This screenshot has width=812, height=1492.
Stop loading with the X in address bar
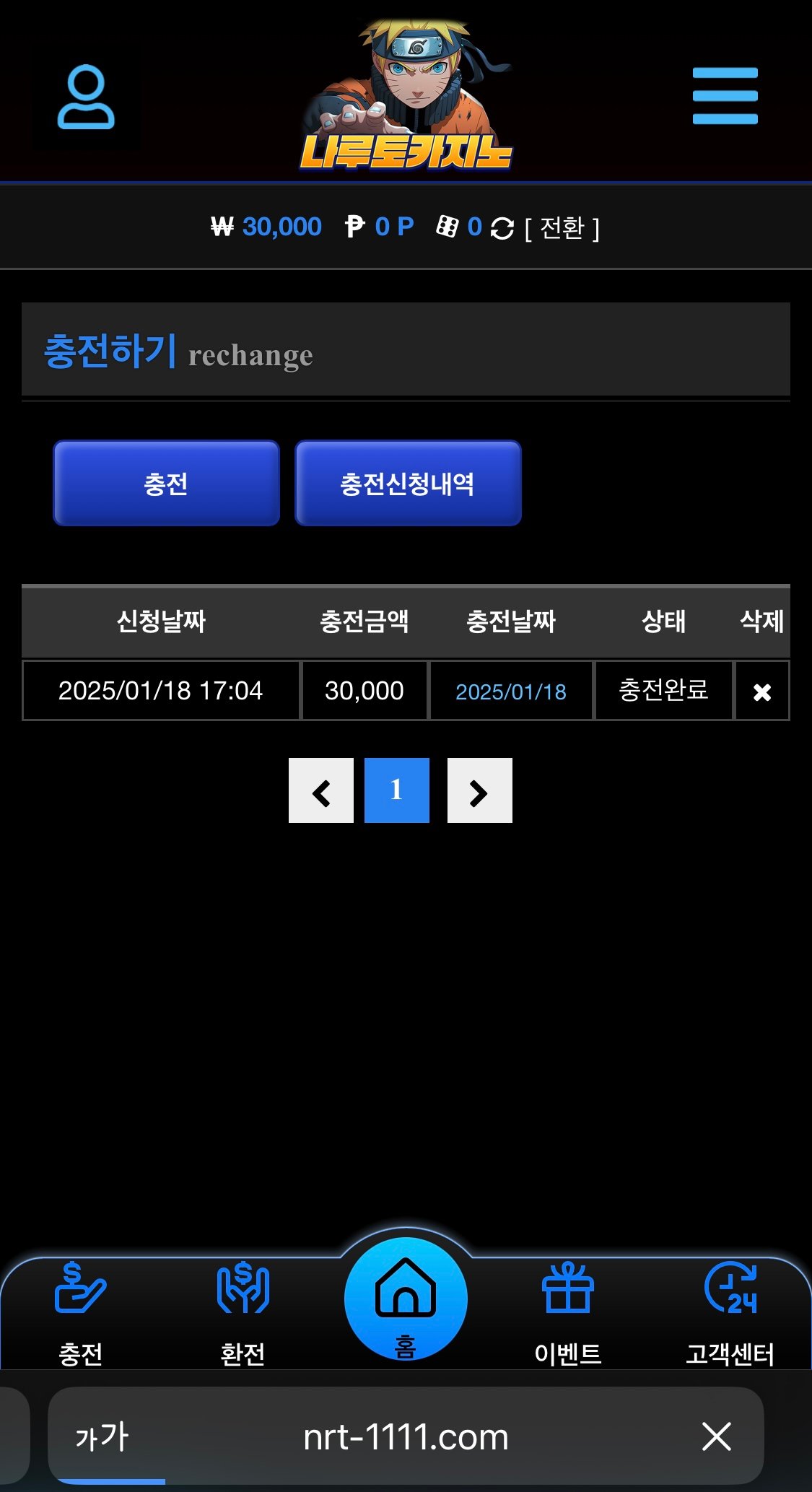(x=716, y=1436)
